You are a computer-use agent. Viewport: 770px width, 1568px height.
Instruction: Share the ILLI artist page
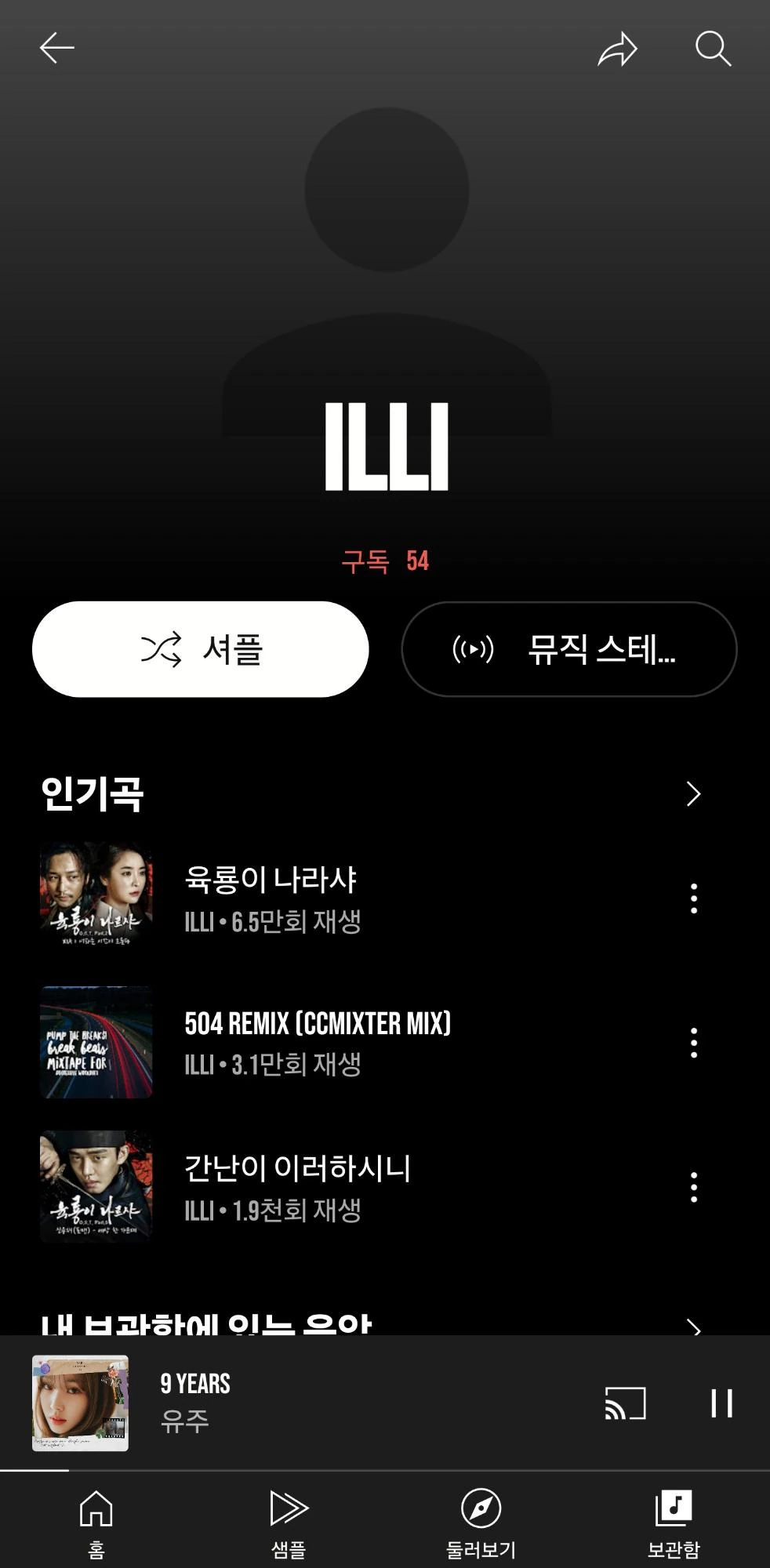(x=617, y=49)
